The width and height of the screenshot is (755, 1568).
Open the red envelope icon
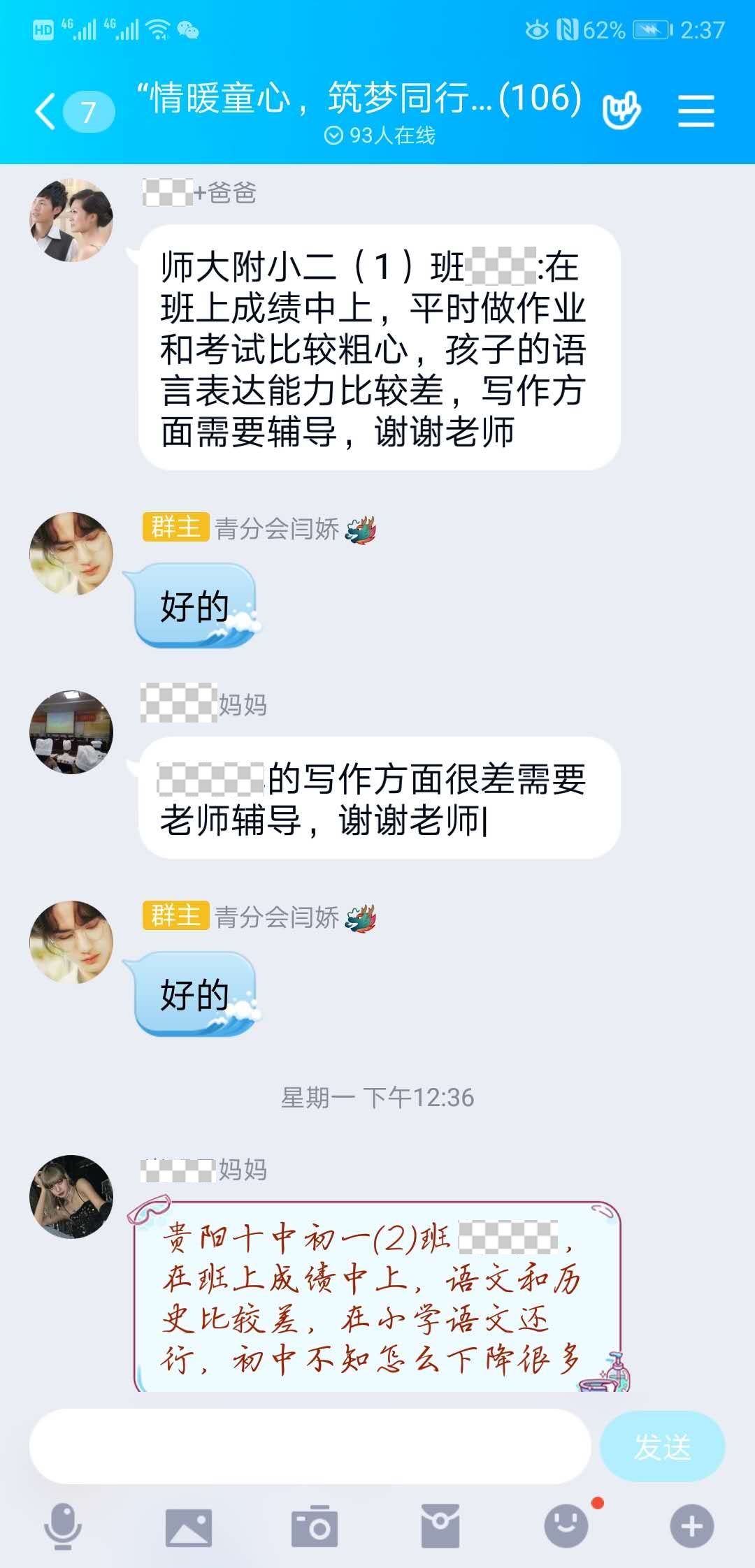coord(440,1527)
